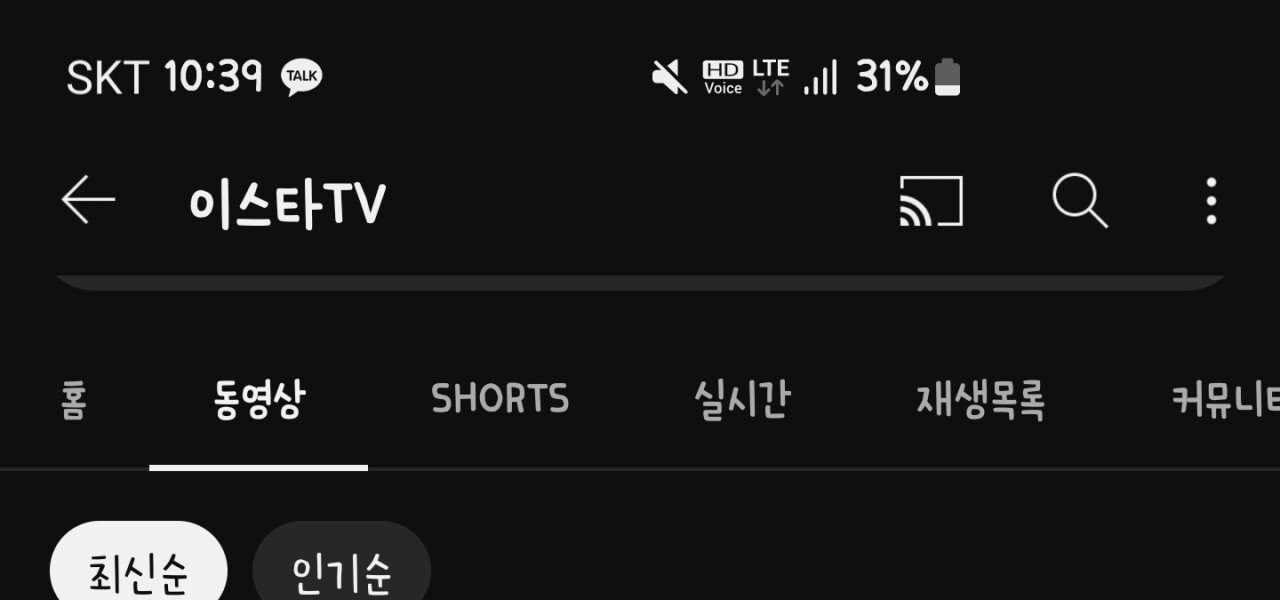Switch to the SHORTS tab
1280x600 pixels.
pyautogui.click(x=500, y=400)
